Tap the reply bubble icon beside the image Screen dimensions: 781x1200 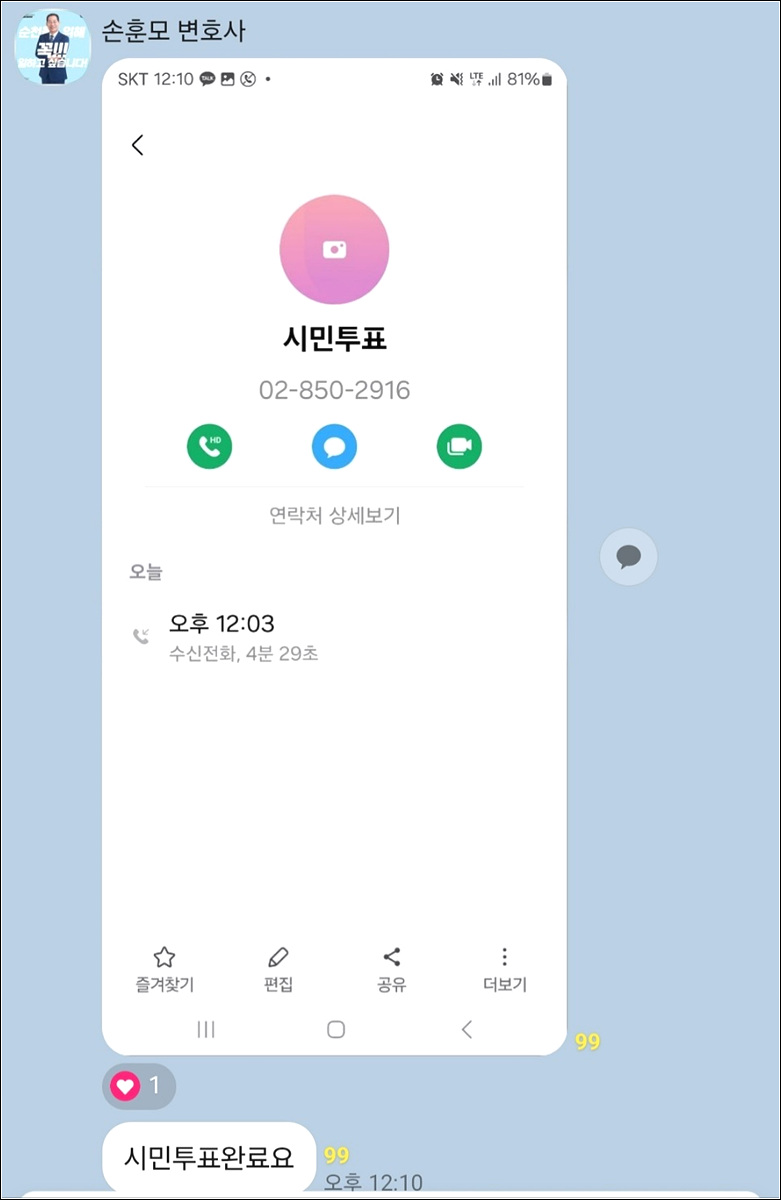tap(628, 557)
